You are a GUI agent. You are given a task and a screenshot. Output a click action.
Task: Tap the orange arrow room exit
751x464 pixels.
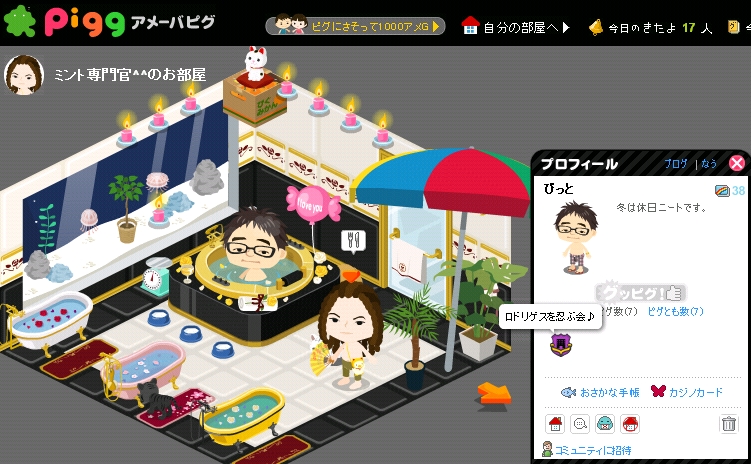pyautogui.click(x=494, y=394)
